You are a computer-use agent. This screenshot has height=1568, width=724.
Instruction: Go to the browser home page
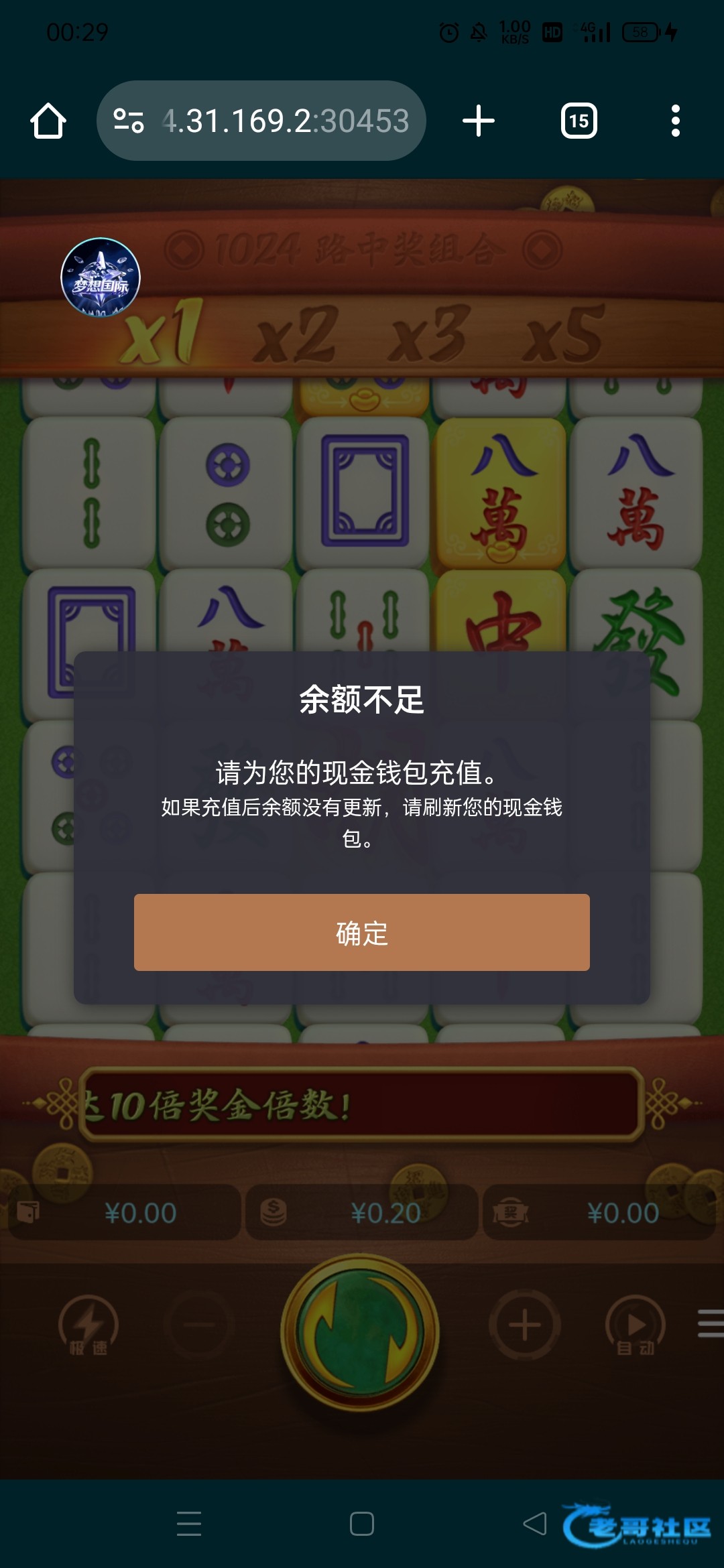click(48, 121)
